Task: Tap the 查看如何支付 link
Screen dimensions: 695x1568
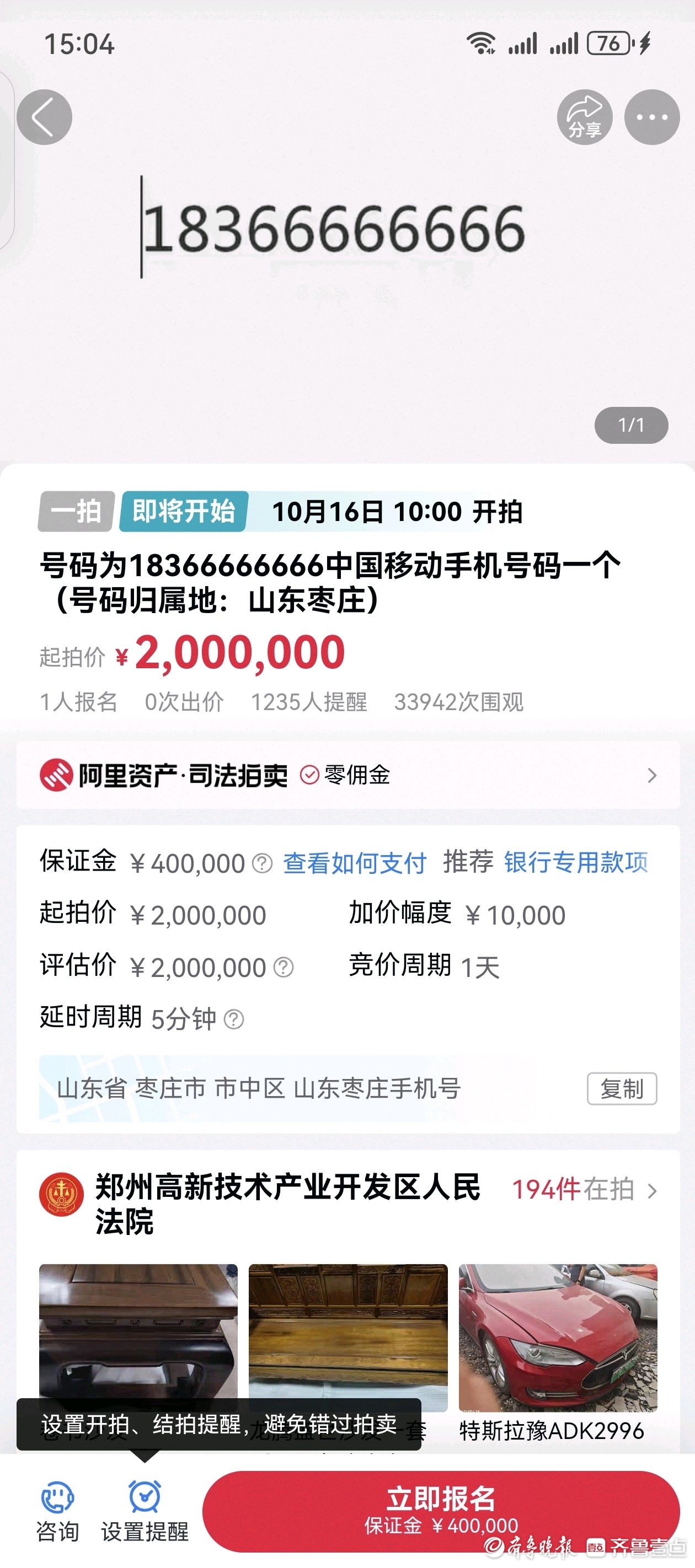Action: coord(355,863)
